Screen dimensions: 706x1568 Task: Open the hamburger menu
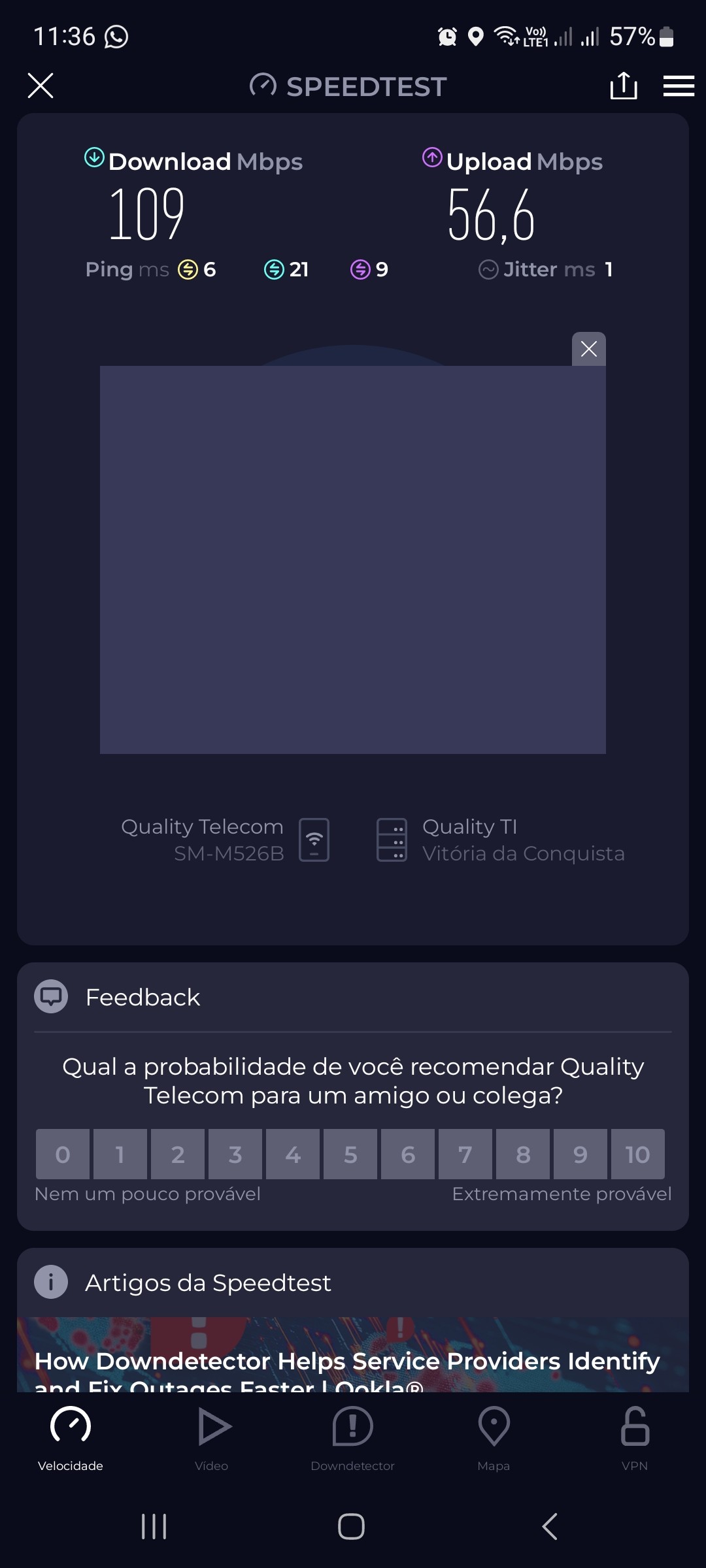pos(679,86)
